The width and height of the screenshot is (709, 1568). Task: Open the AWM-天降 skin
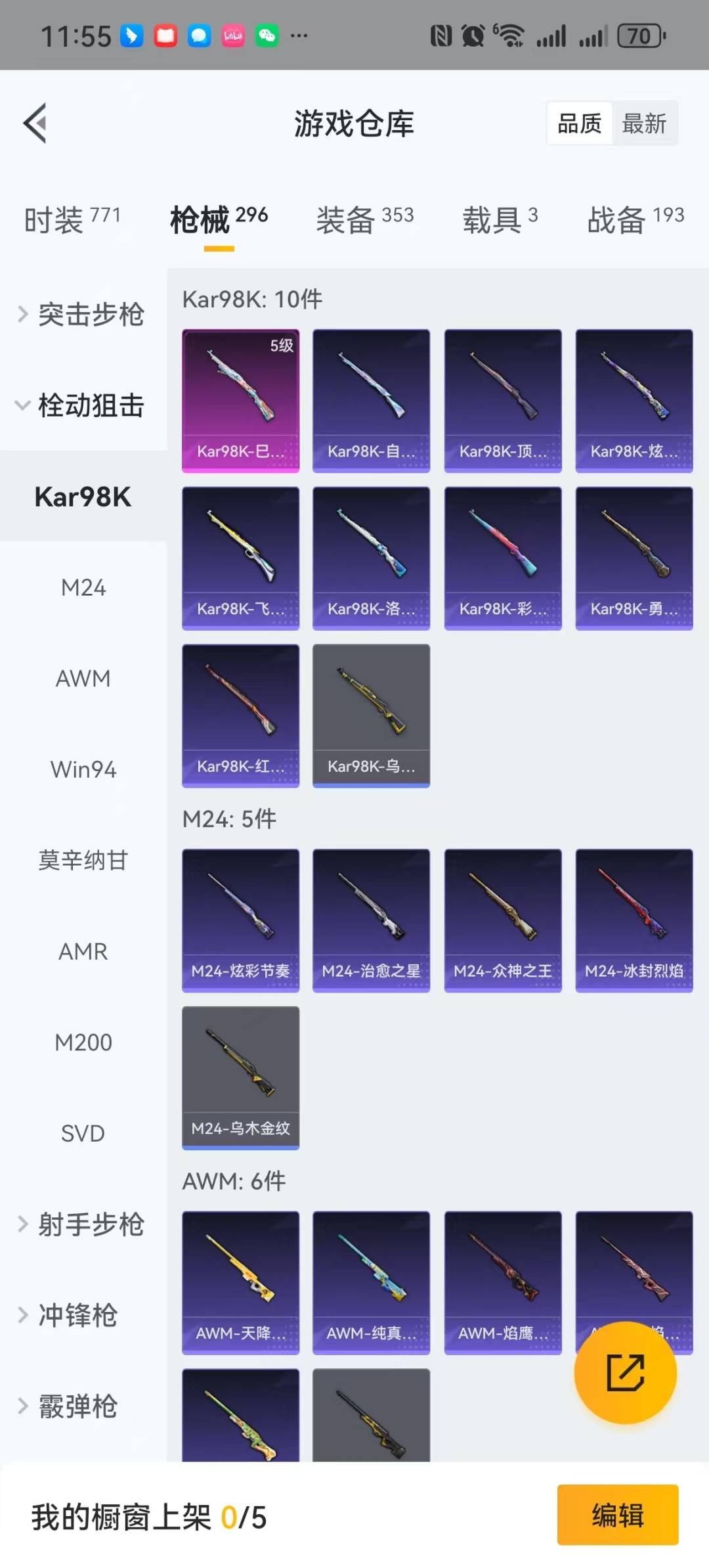coord(240,1282)
